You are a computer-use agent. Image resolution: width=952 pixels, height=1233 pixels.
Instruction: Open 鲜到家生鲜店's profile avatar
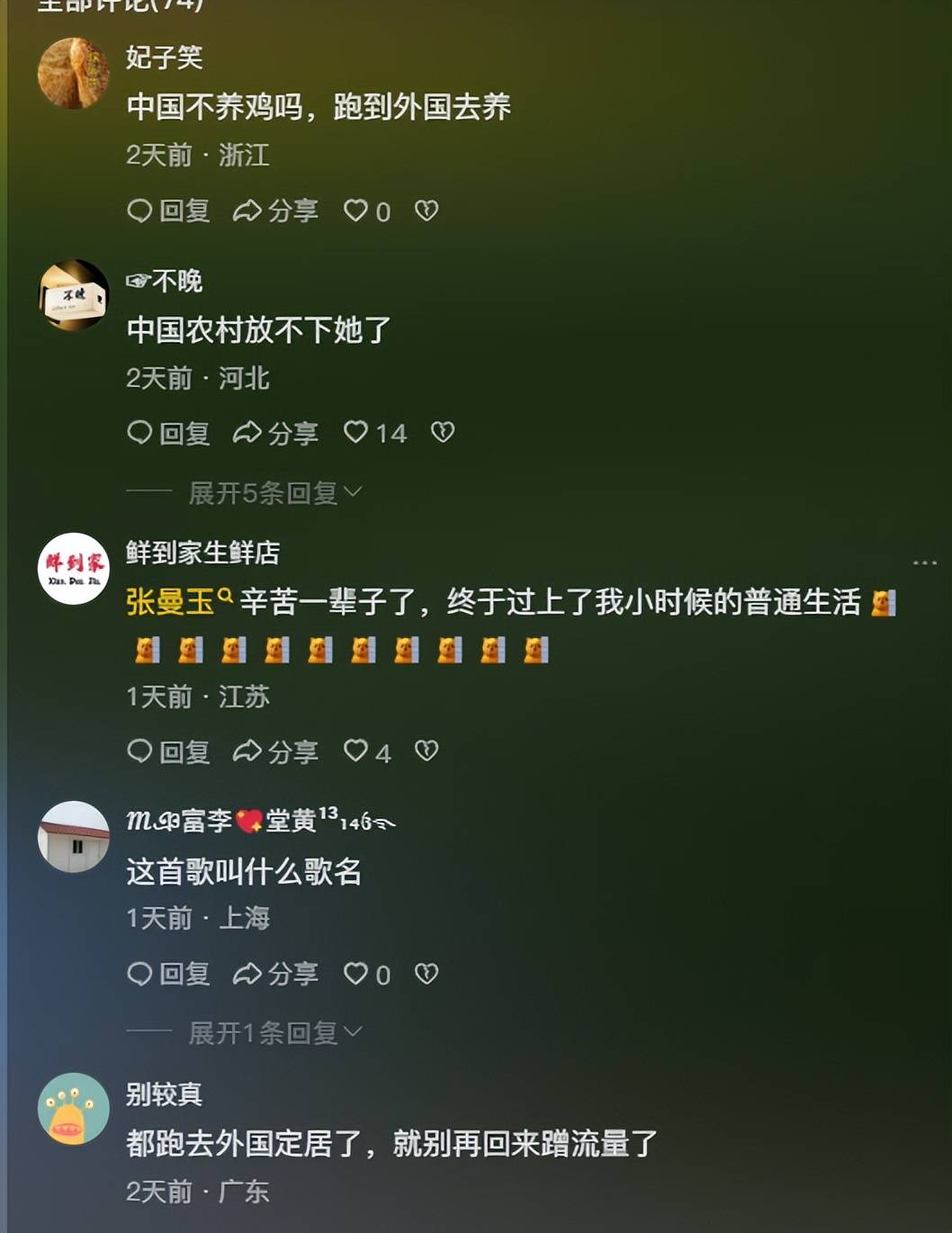pos(74,569)
